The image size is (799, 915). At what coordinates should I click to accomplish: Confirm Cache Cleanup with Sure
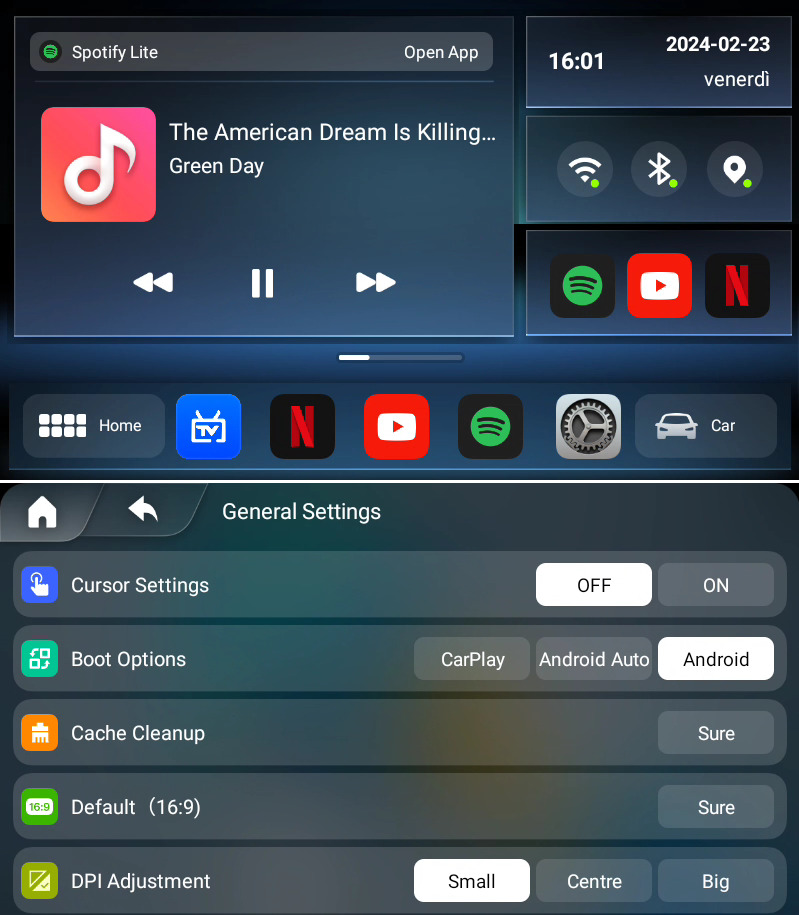pos(715,734)
